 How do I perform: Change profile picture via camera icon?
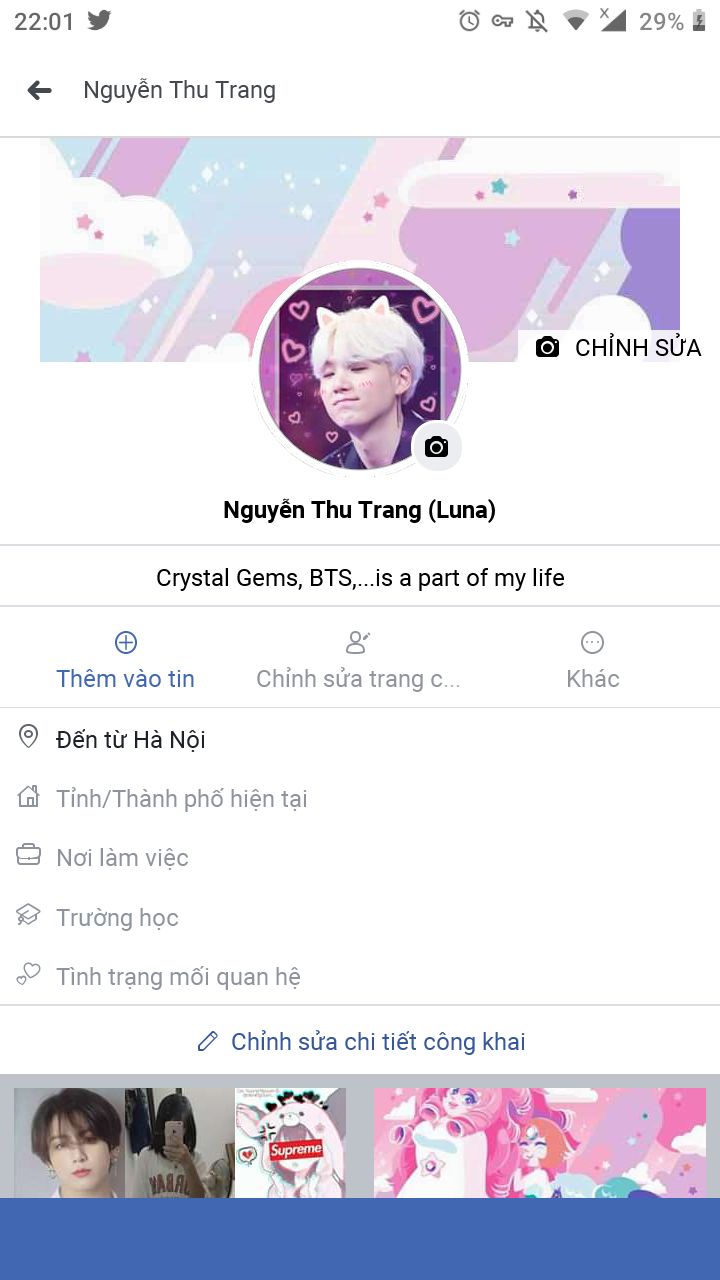coord(436,447)
